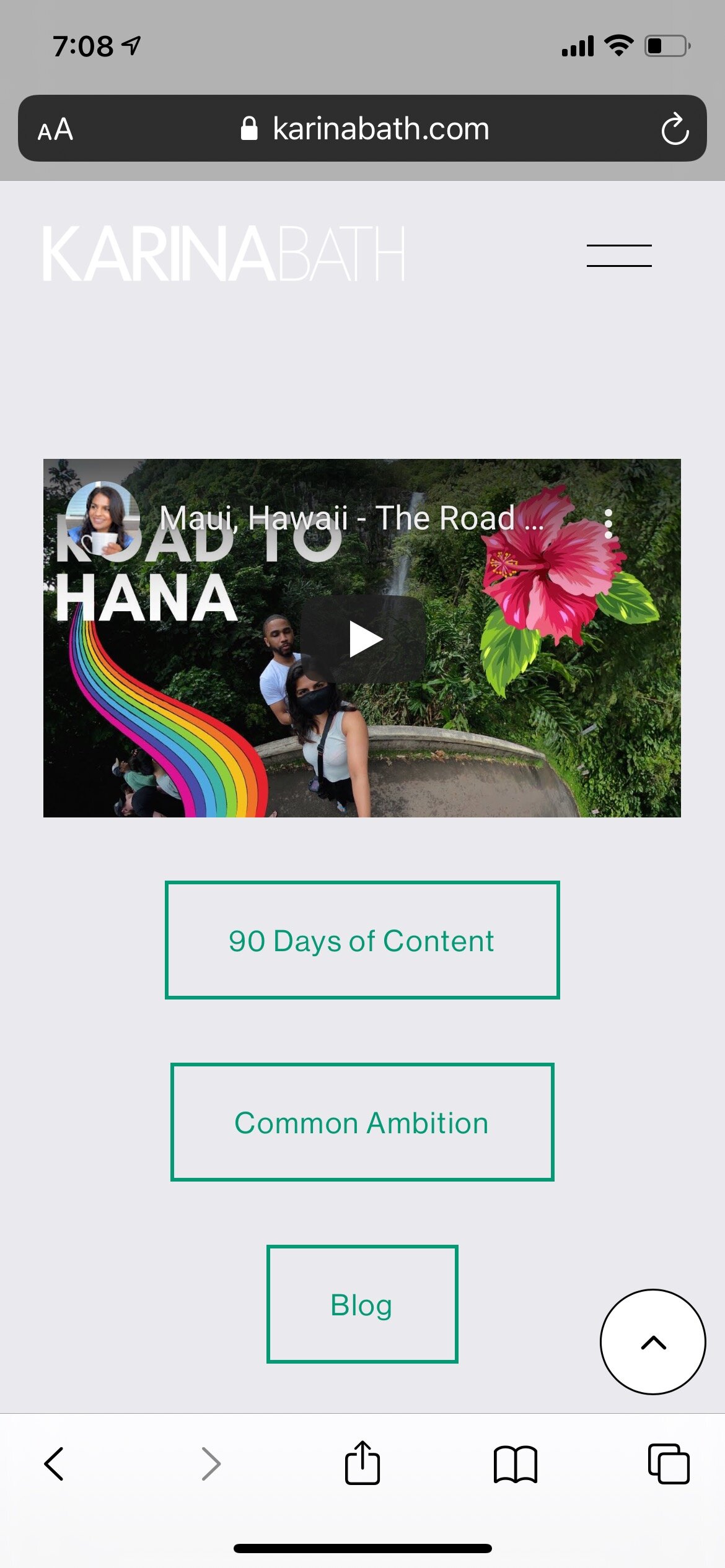Open Safari bookmarks

click(x=515, y=1465)
